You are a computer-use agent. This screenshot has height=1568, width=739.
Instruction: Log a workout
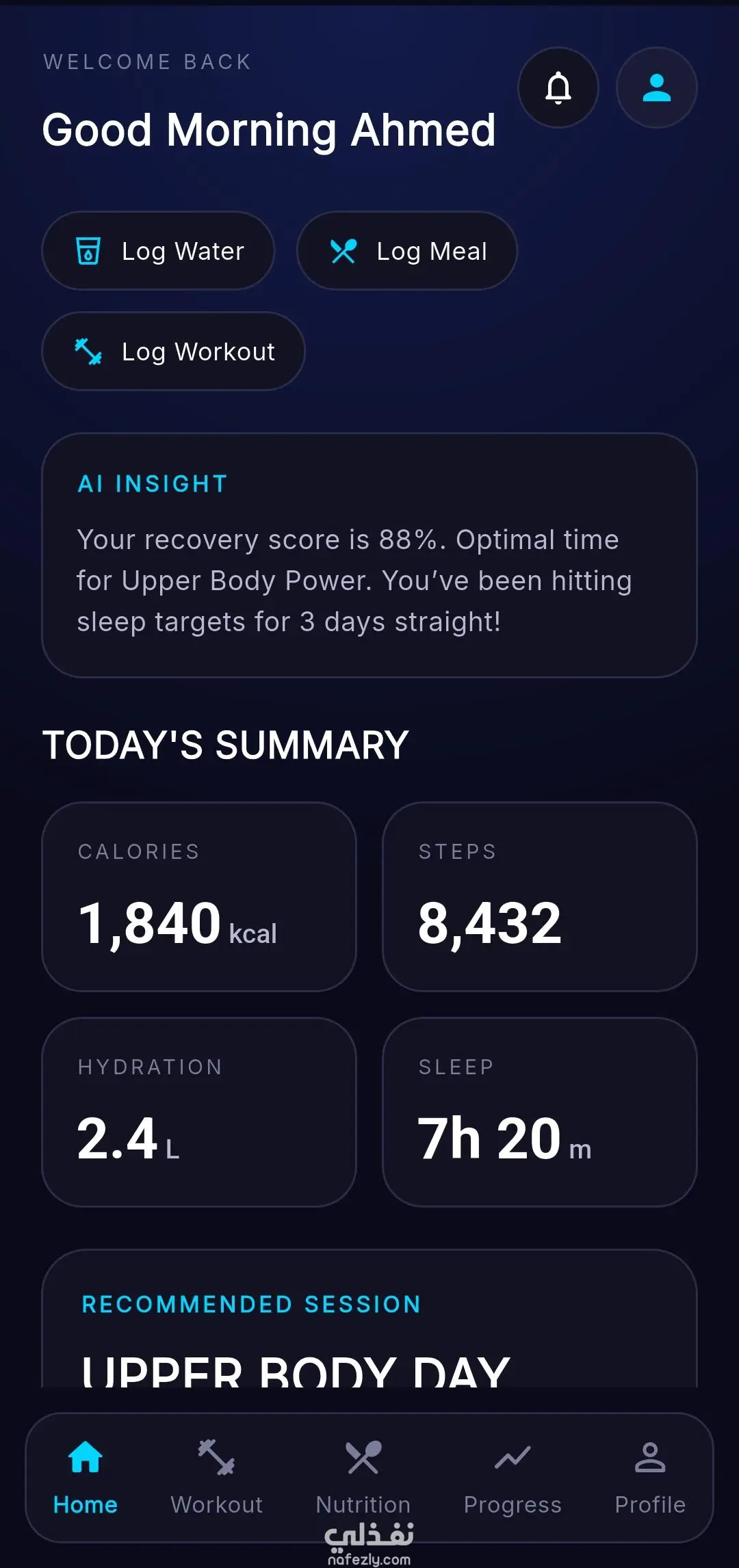(173, 351)
